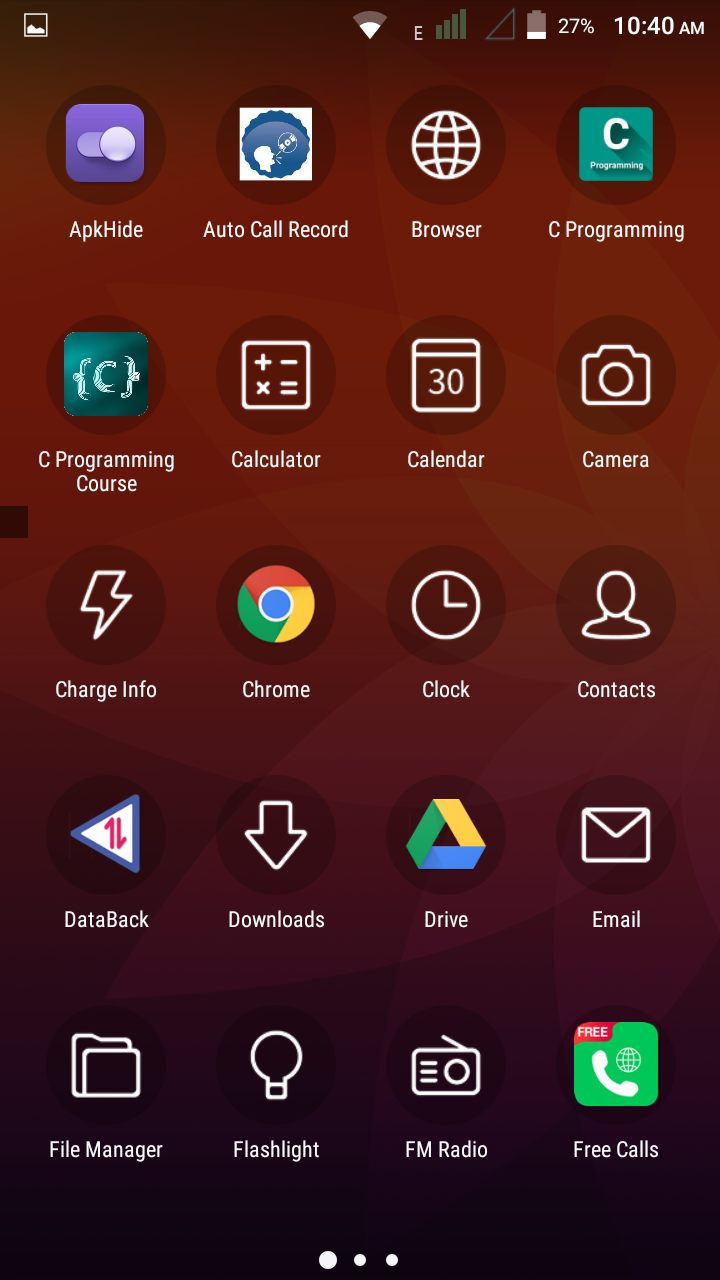Open Google Drive
Viewport: 720px width, 1280px height.
446,834
